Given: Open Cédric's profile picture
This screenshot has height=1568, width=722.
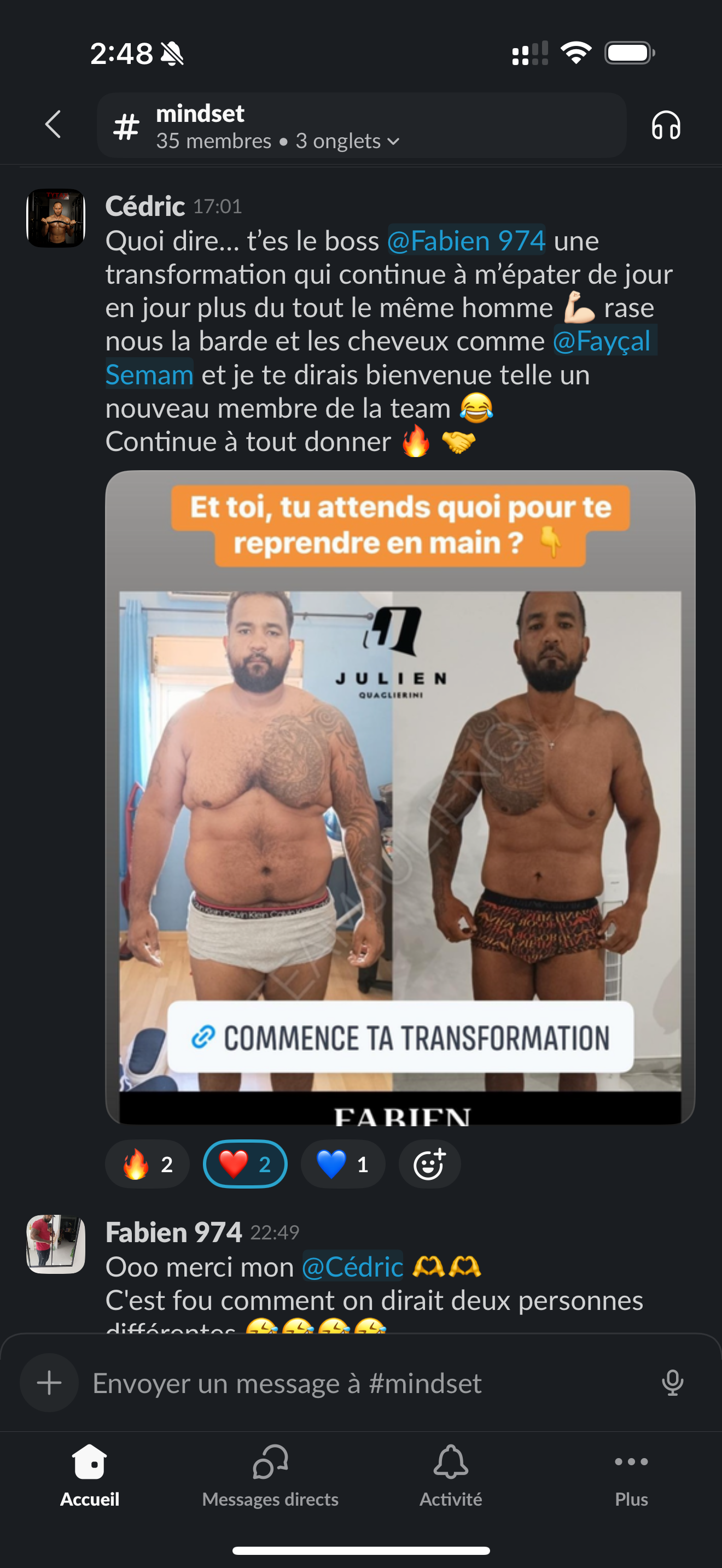Looking at the screenshot, I should pos(56,218).
